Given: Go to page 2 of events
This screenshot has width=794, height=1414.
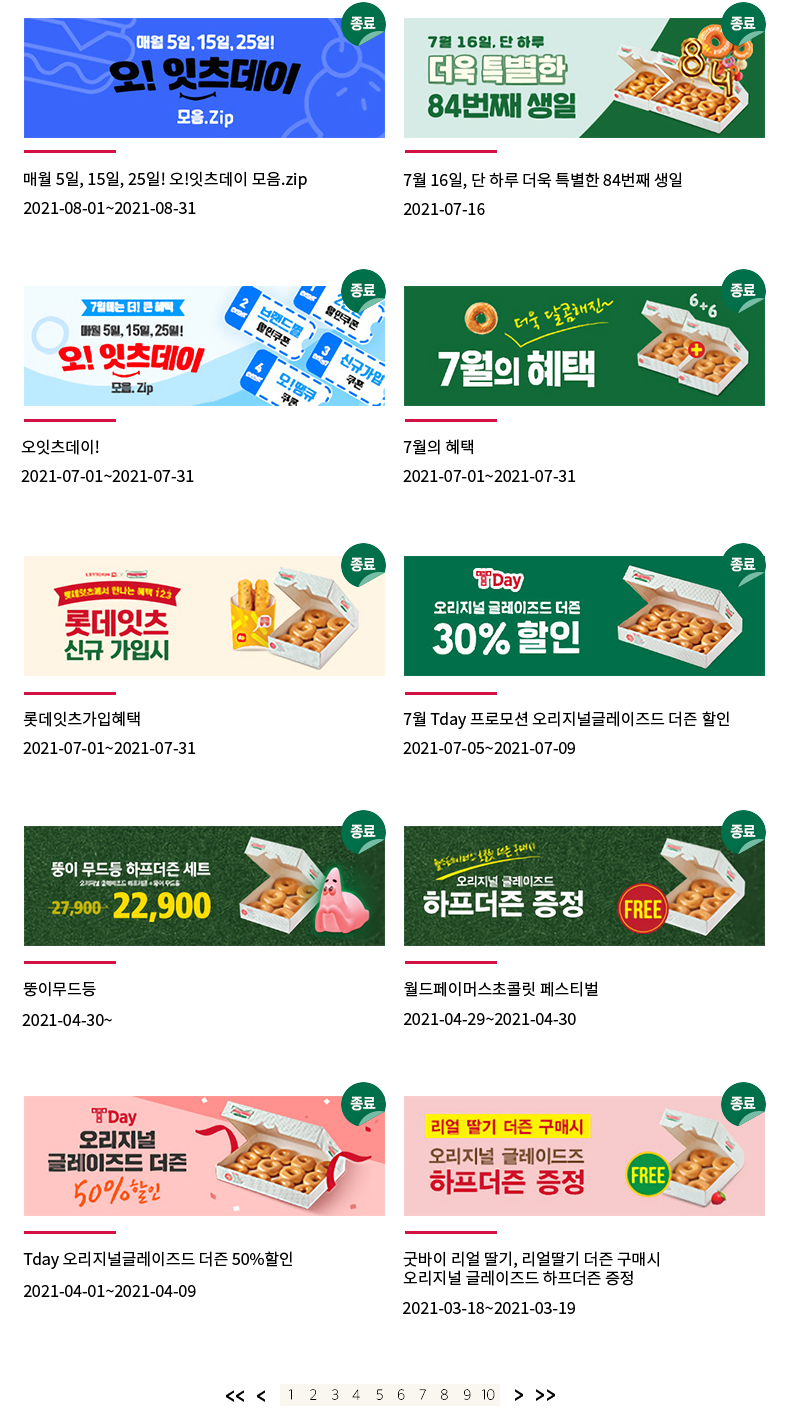Looking at the screenshot, I should 313,1395.
